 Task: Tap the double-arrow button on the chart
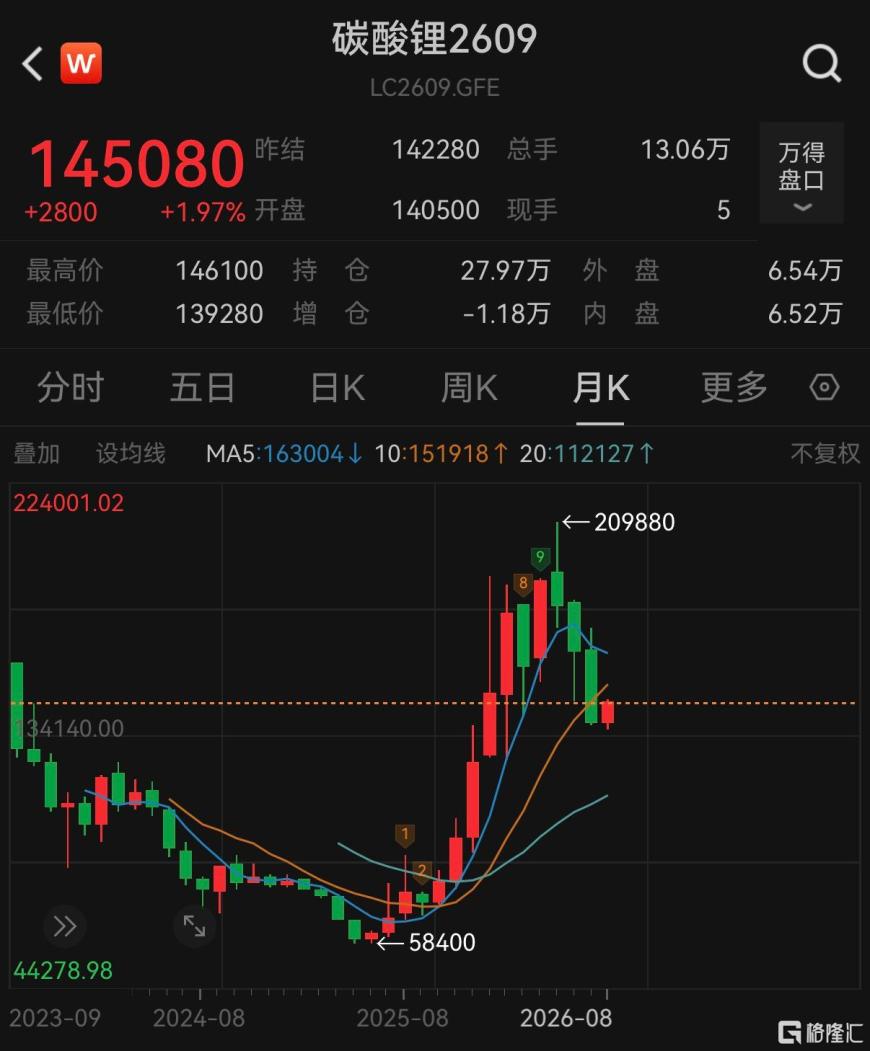[64, 926]
